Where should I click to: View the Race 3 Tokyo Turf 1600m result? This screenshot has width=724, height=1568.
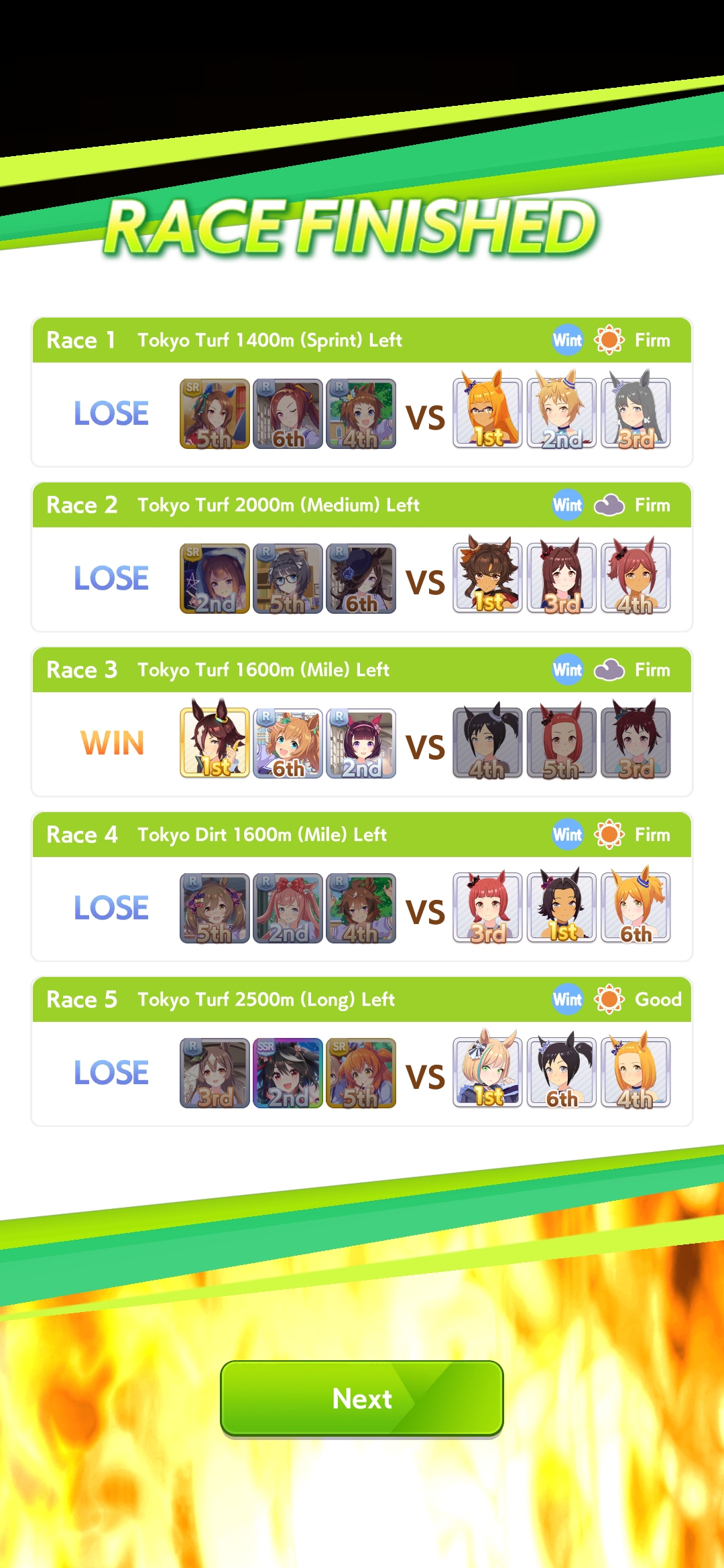[x=362, y=722]
